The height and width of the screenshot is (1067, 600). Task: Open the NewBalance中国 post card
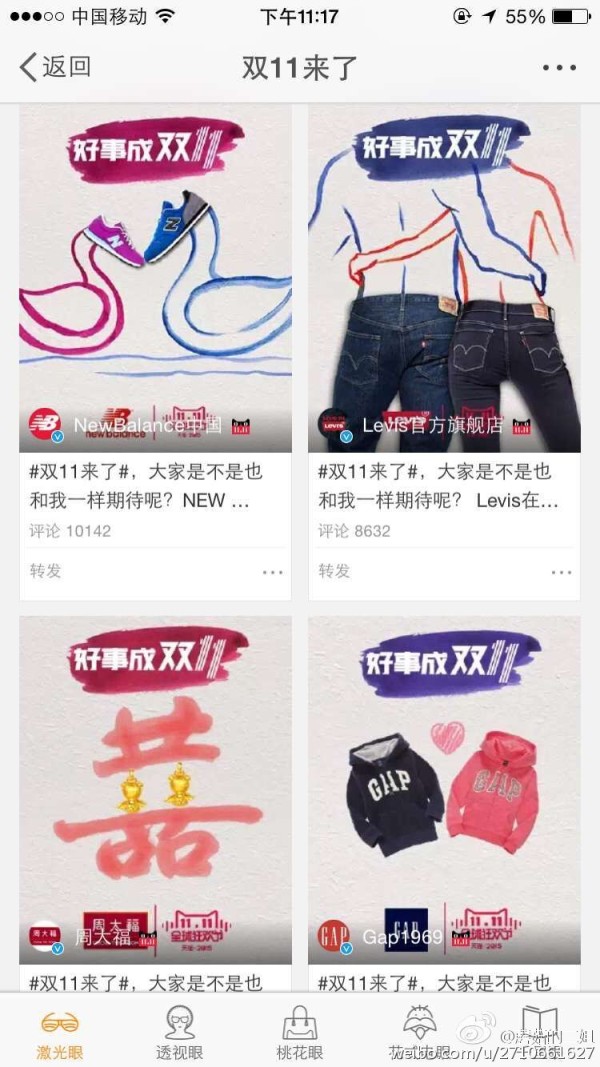click(155, 278)
